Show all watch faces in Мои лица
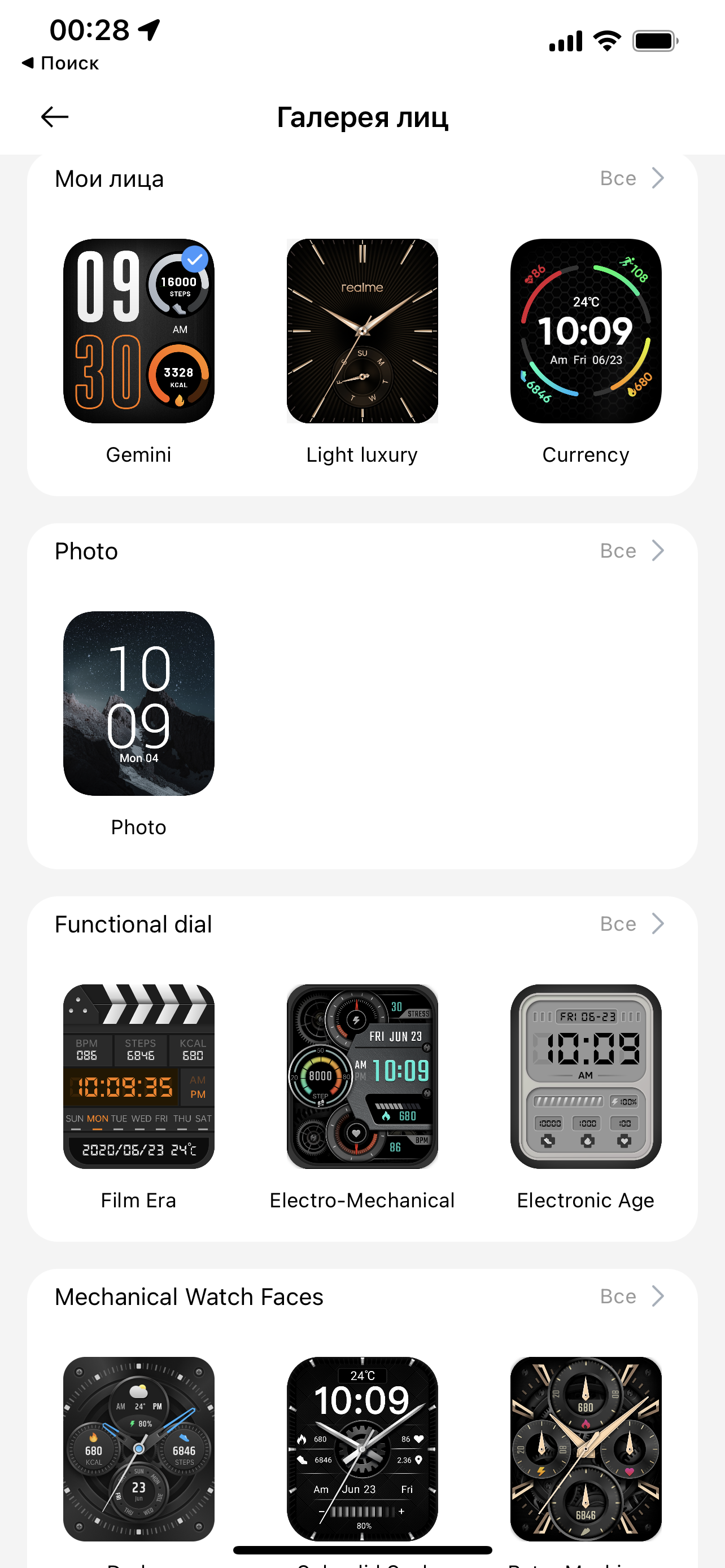725x1568 pixels. [x=631, y=178]
